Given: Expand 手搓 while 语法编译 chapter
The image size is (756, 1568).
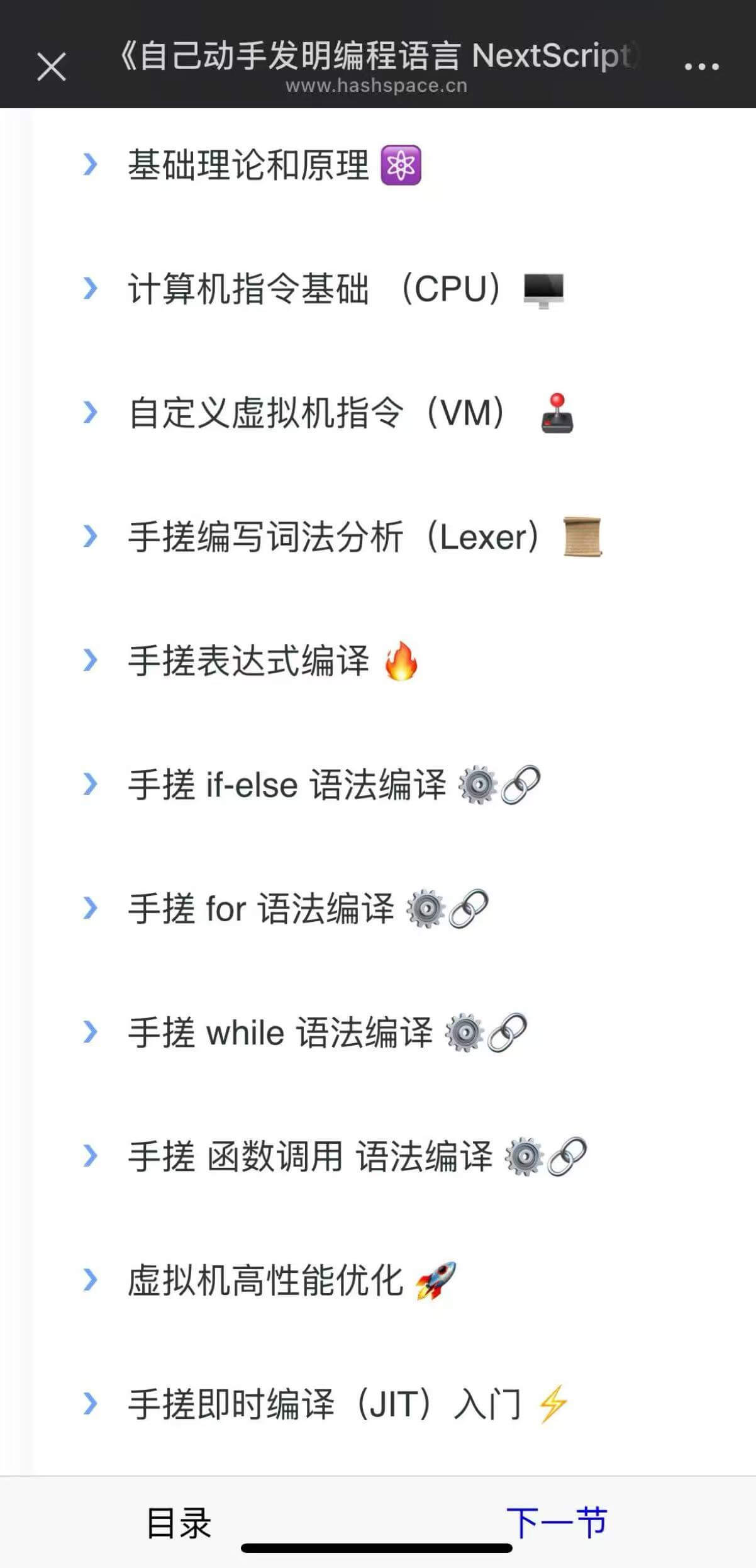Looking at the screenshot, I should click(91, 1033).
